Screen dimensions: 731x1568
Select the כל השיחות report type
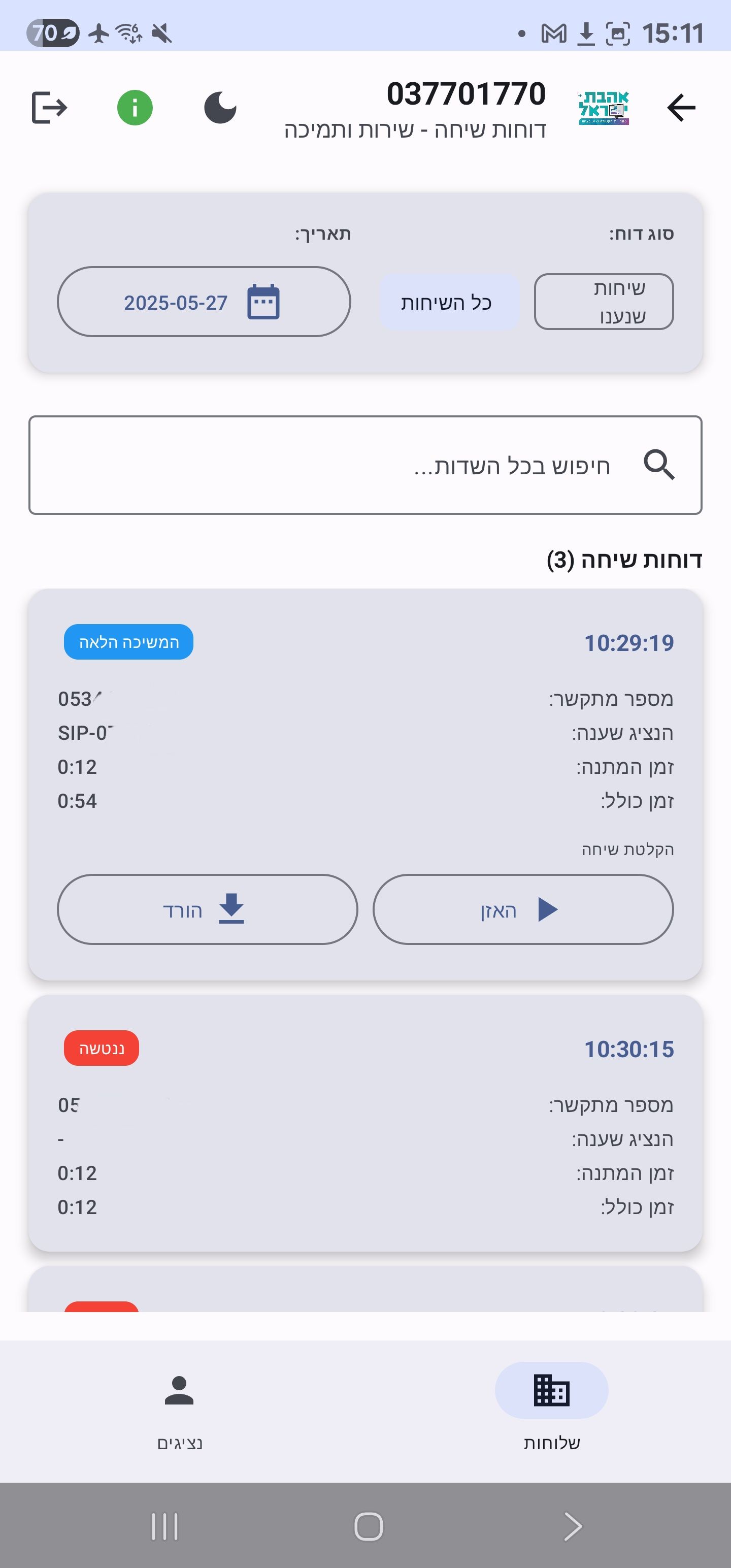449,302
